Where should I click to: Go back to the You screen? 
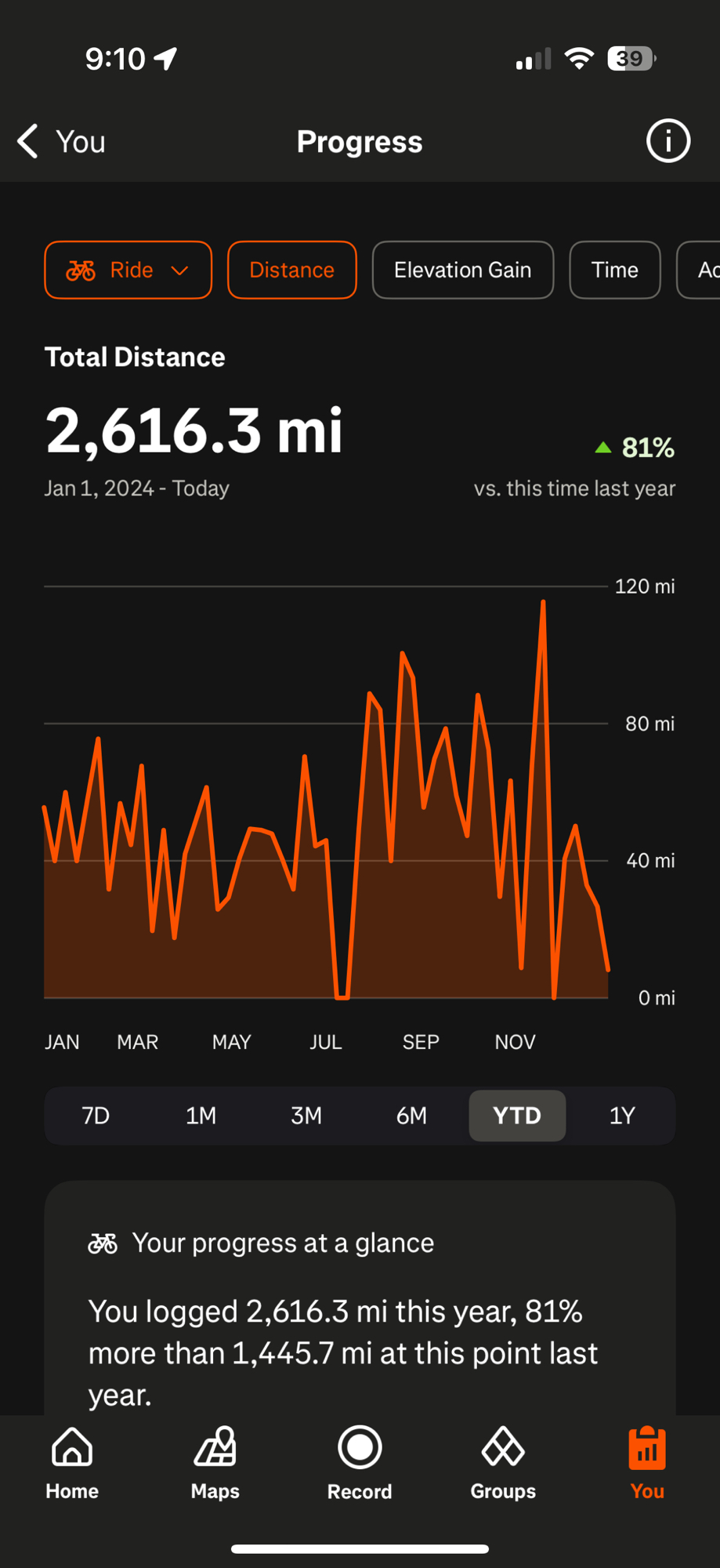coord(61,142)
